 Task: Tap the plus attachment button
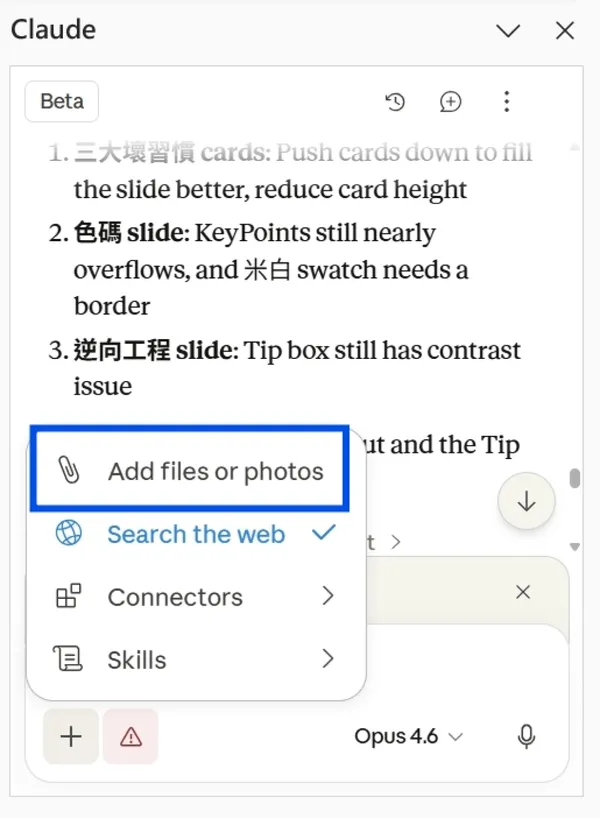pos(71,737)
